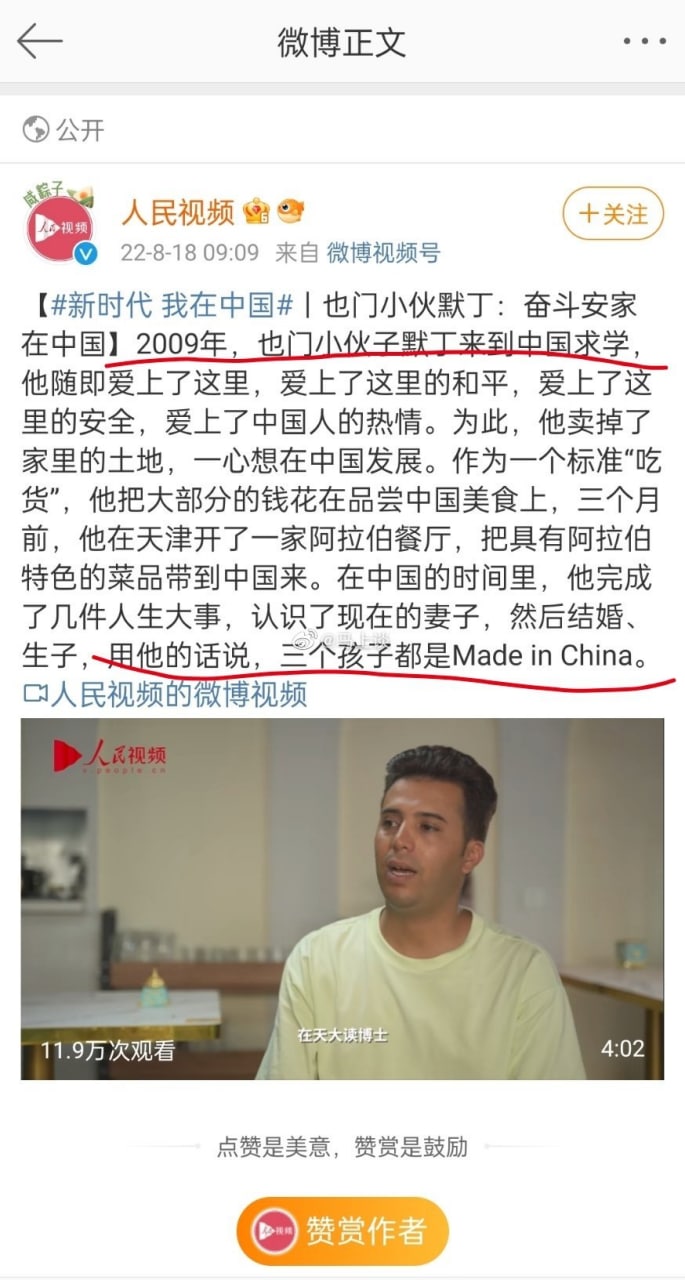Follow 人民视频 with the 关注 button

click(x=613, y=213)
